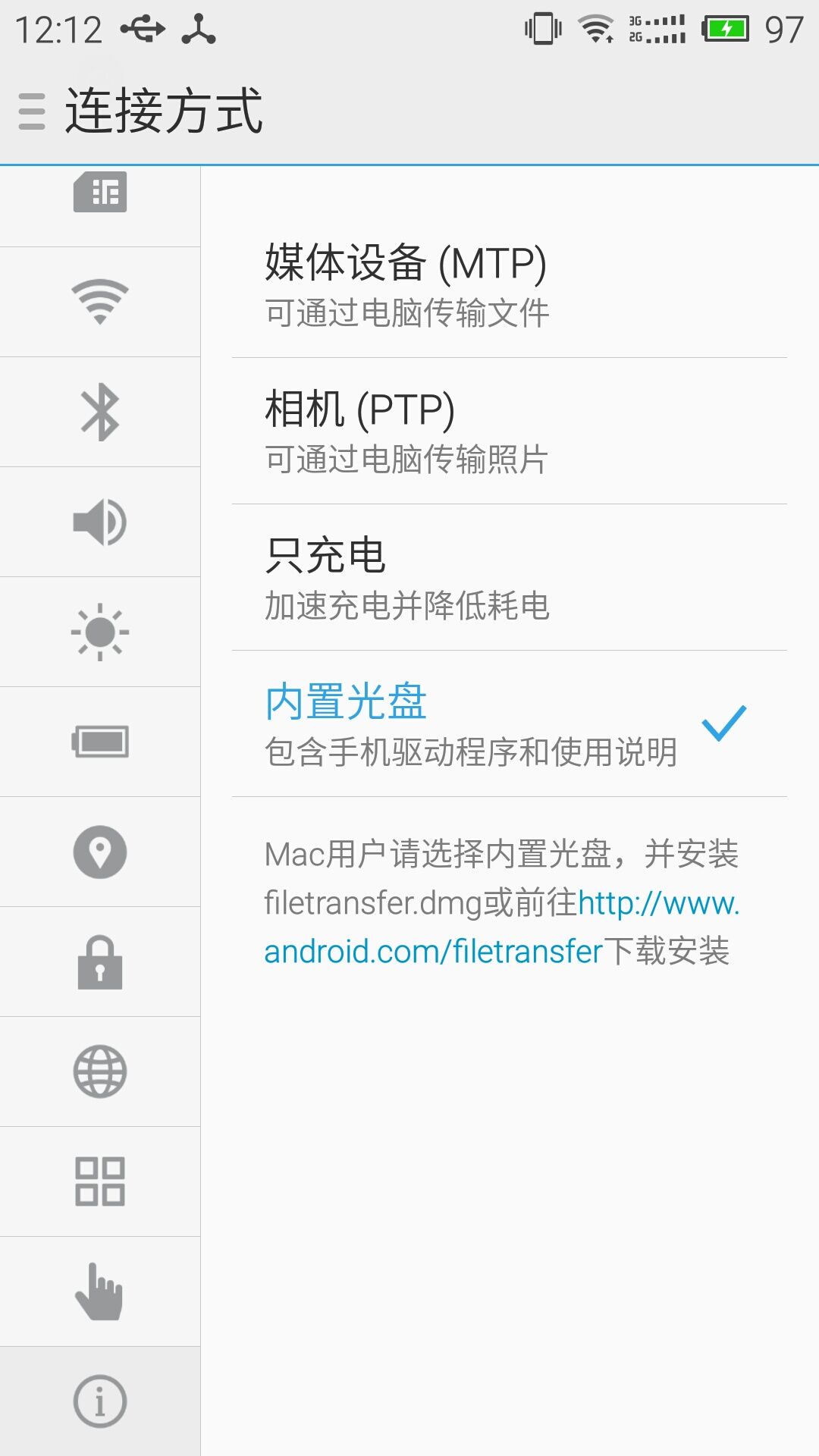Screen dimensions: 819x1456
Task: Choose 相机 (PTP) connection mode
Action: (x=509, y=431)
